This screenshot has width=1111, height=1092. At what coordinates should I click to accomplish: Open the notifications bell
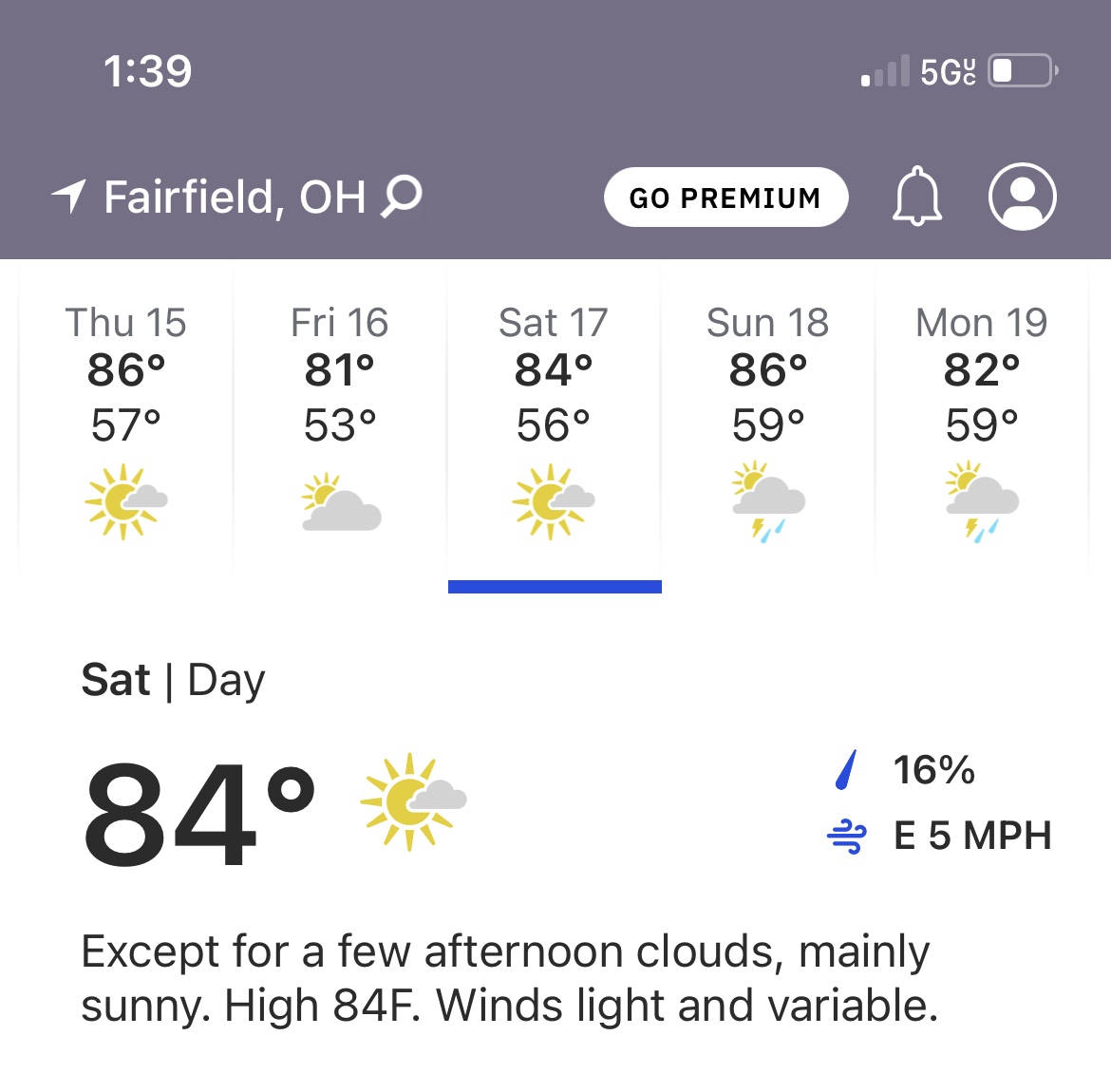coord(916,197)
